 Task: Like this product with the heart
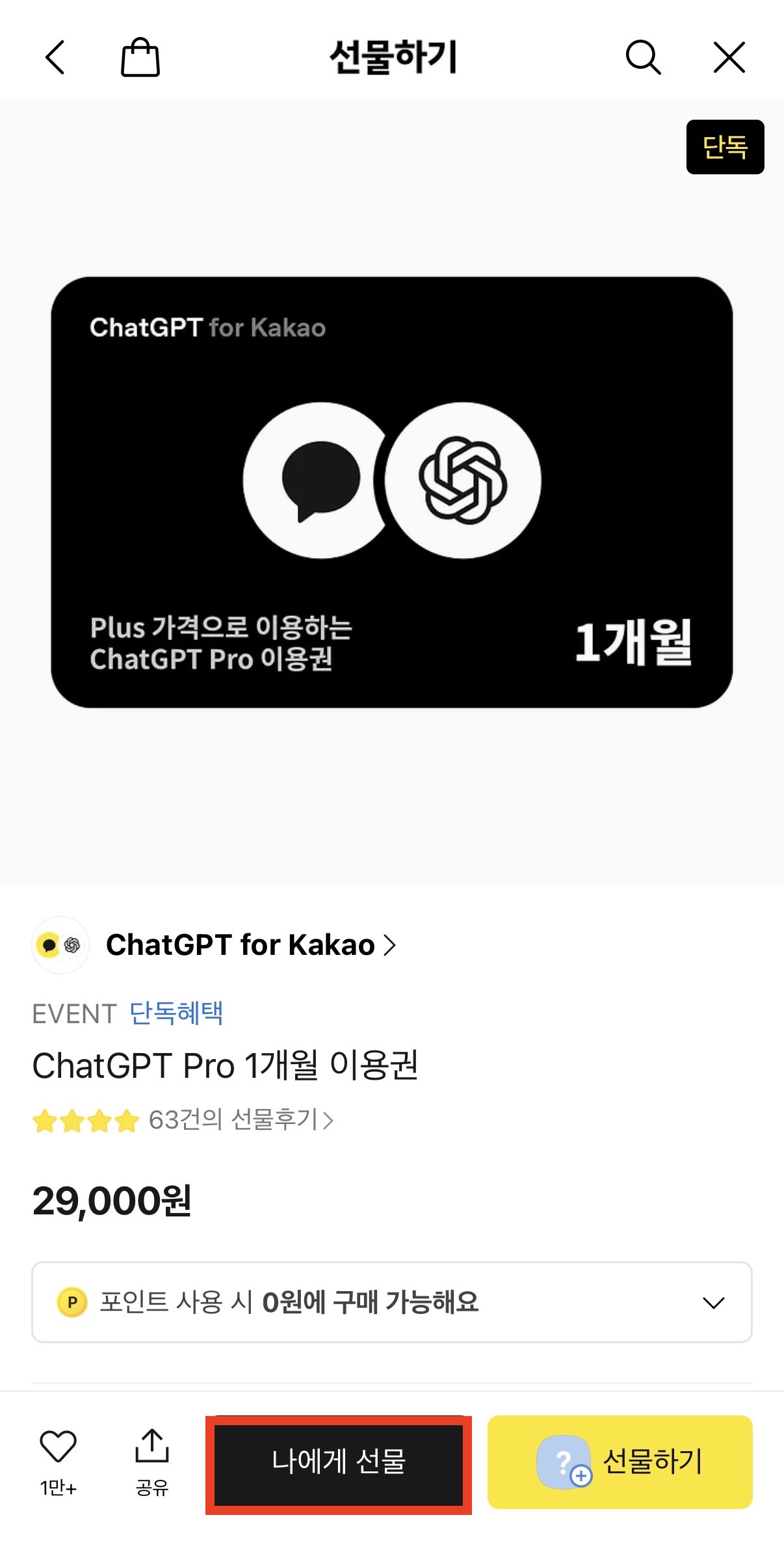coord(59,1448)
